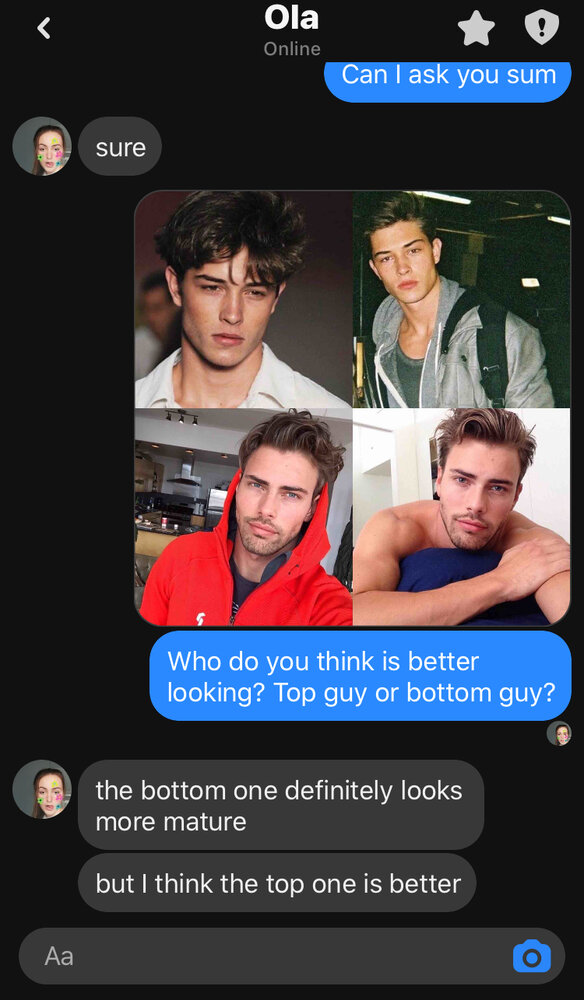Open Ola's avatar next to "sure"
The height and width of the screenshot is (1000, 584).
click(x=42, y=146)
